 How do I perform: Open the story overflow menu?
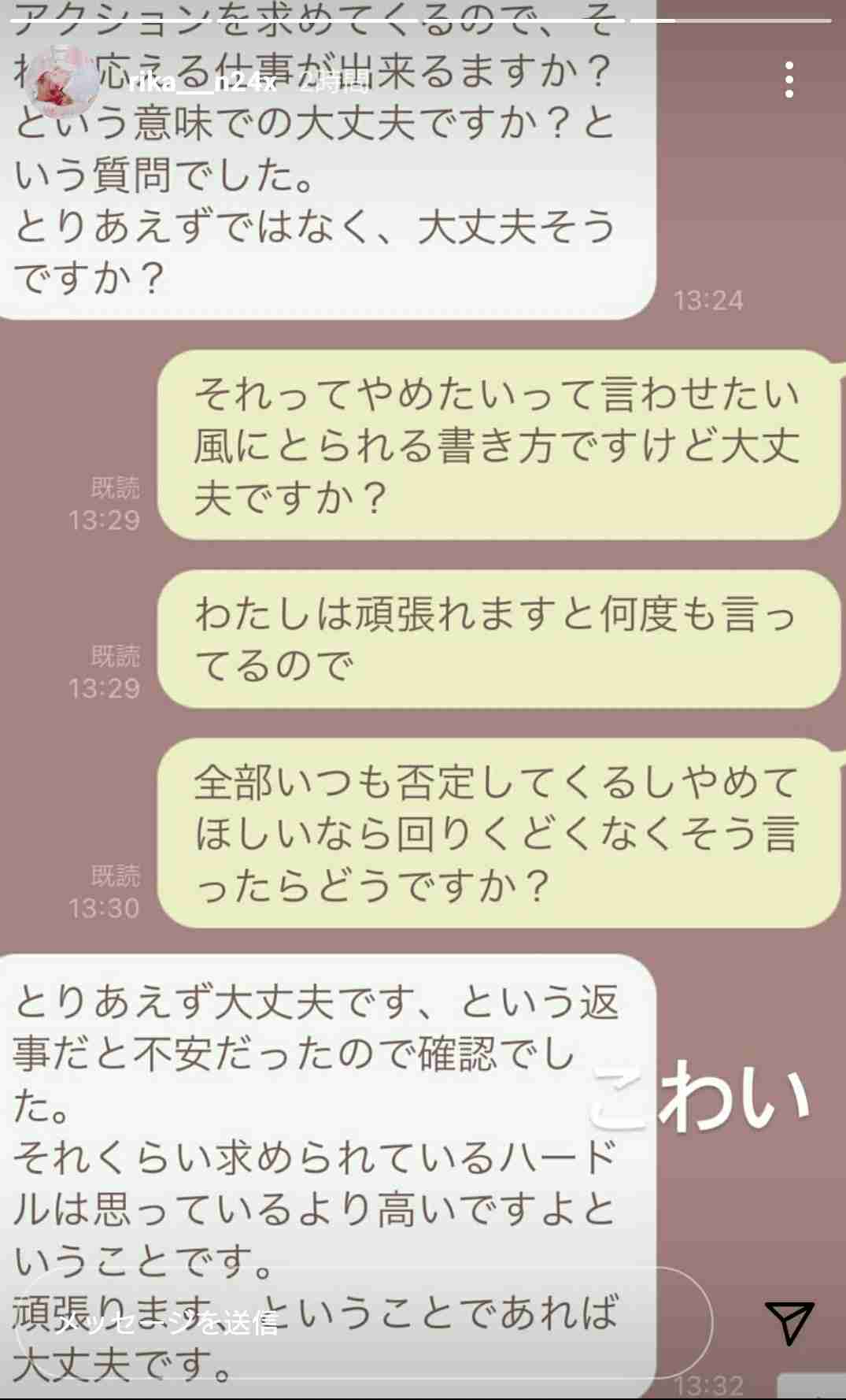(x=789, y=80)
